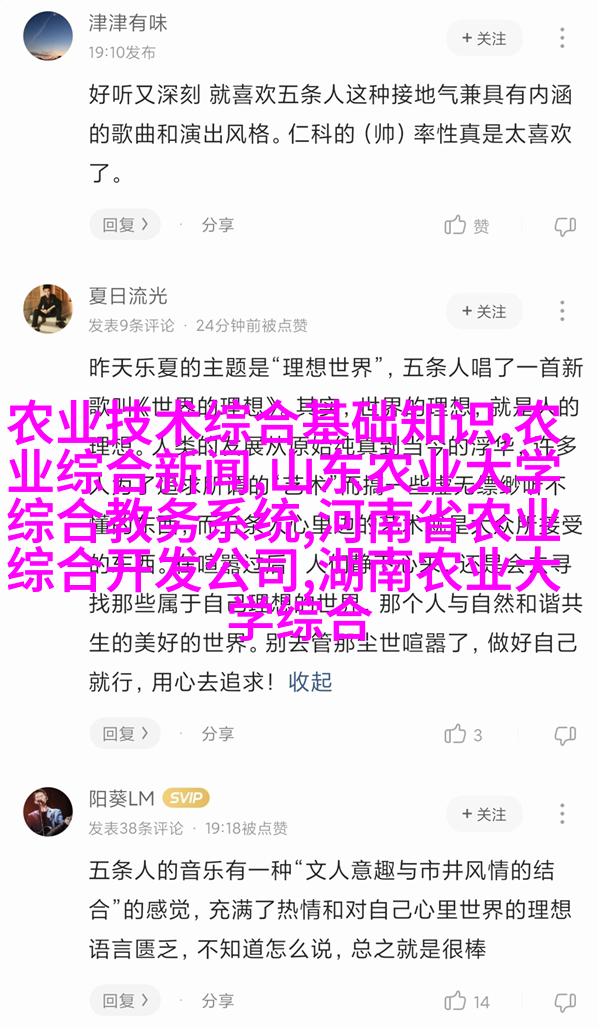Image resolution: width=600 pixels, height=1029 pixels.
Task: Like 津津有味's comment with 69 likes
Action: pyautogui.click(x=466, y=225)
